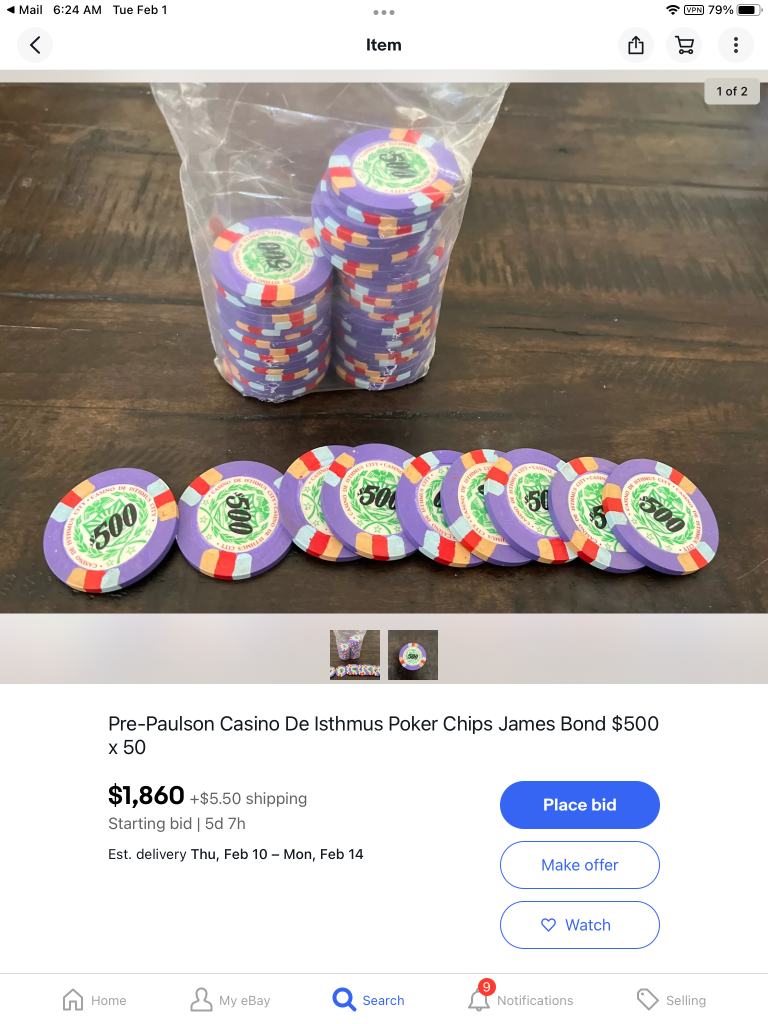Image resolution: width=768 pixels, height=1024 pixels.
Task: Return to the Mail app
Action: 24,10
